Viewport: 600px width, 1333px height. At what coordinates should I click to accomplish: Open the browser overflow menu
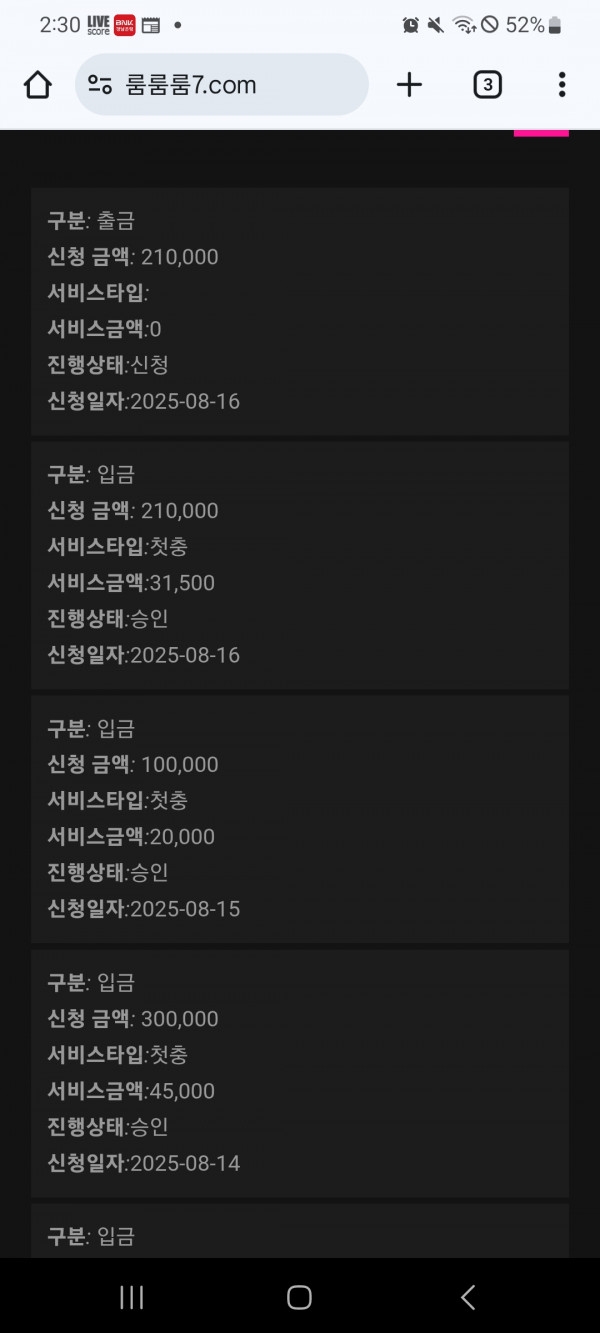[x=562, y=85]
